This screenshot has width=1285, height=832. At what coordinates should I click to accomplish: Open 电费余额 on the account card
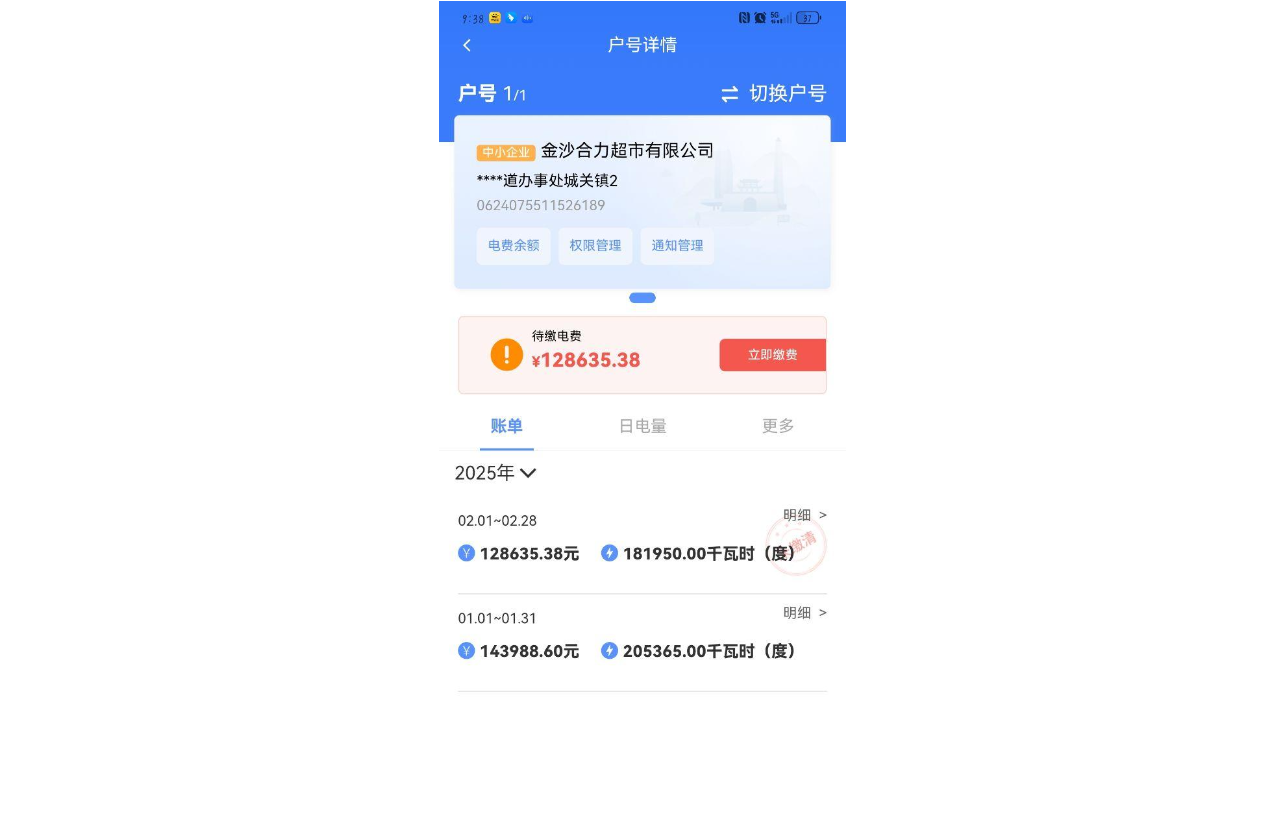[513, 246]
